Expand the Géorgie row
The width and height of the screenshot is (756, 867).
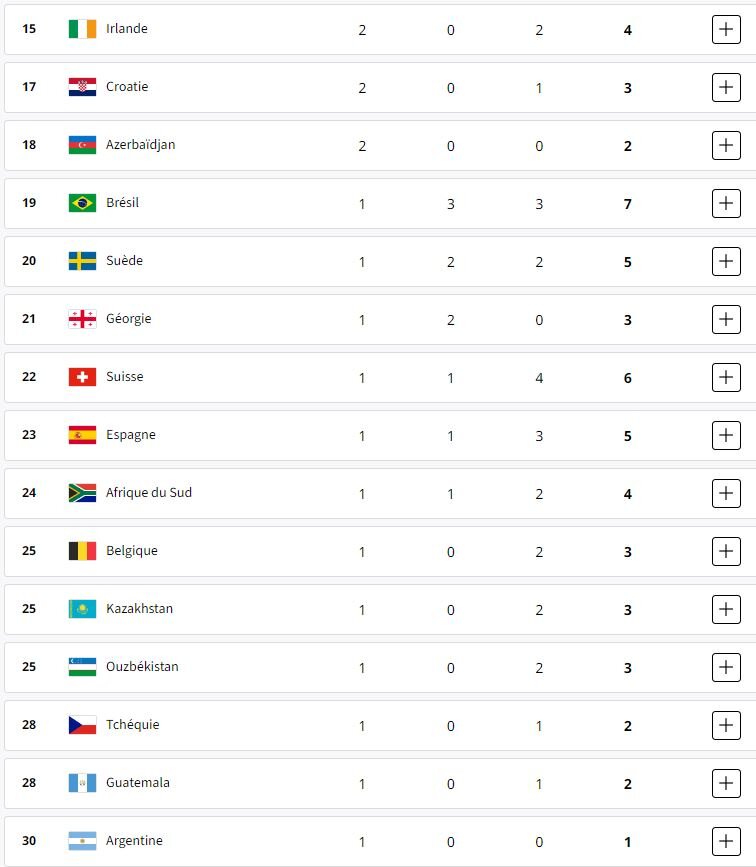tap(726, 320)
